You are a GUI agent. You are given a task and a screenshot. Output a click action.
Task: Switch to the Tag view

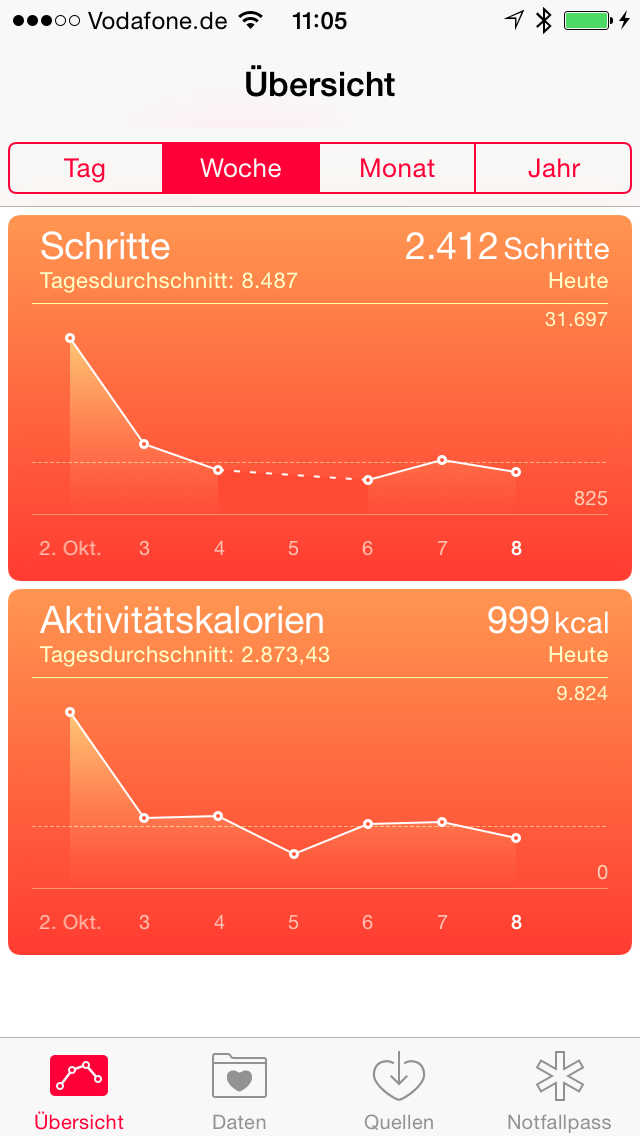tap(85, 168)
